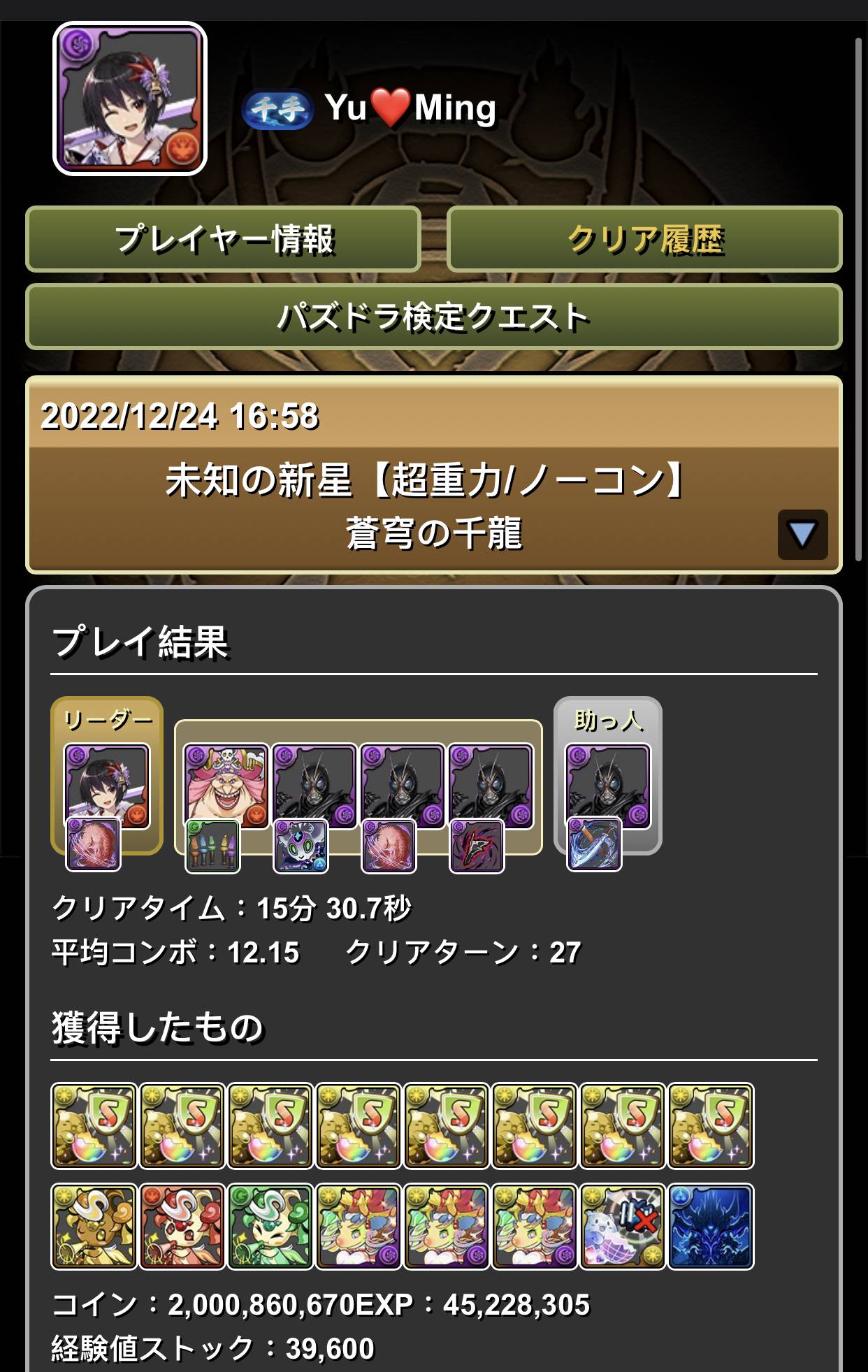Switch to the クリア履歴 tab
868x1372 pixels.
pyautogui.click(x=644, y=240)
